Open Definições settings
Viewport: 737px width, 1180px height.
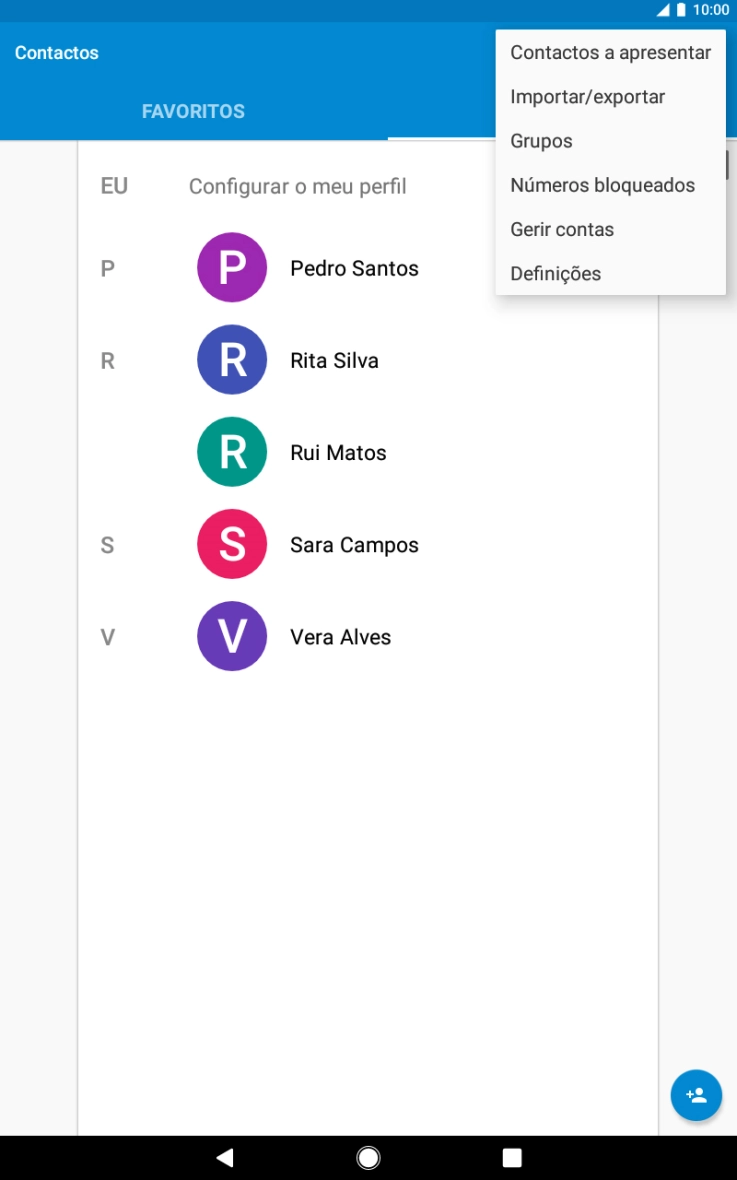[x=556, y=273]
